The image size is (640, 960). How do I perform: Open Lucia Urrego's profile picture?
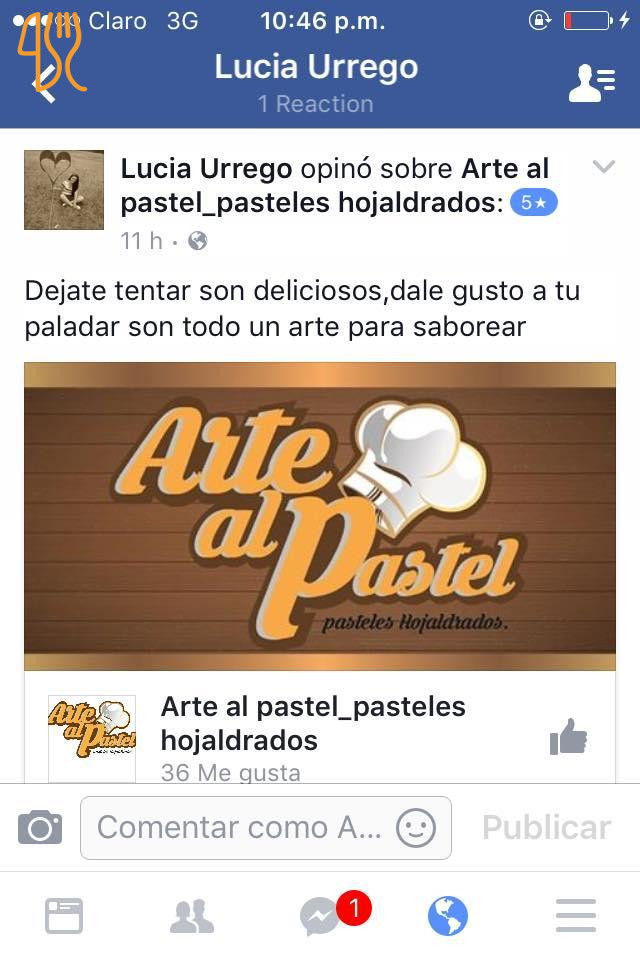coord(64,190)
